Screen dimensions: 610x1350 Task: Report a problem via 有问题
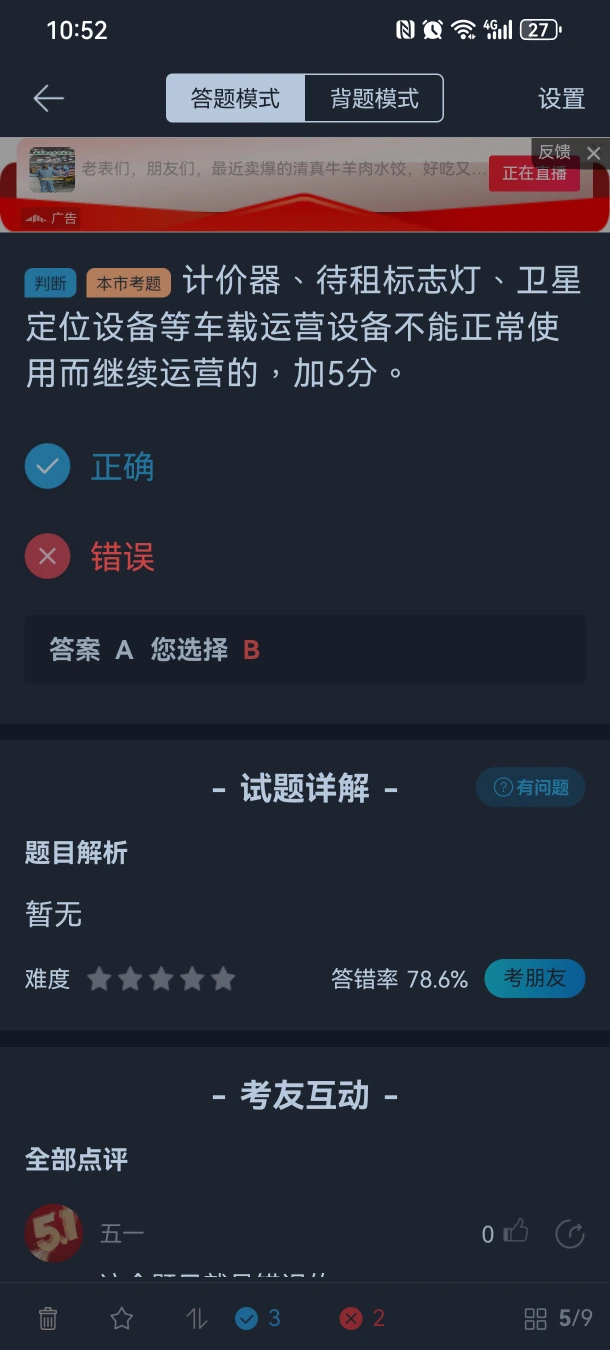point(531,788)
